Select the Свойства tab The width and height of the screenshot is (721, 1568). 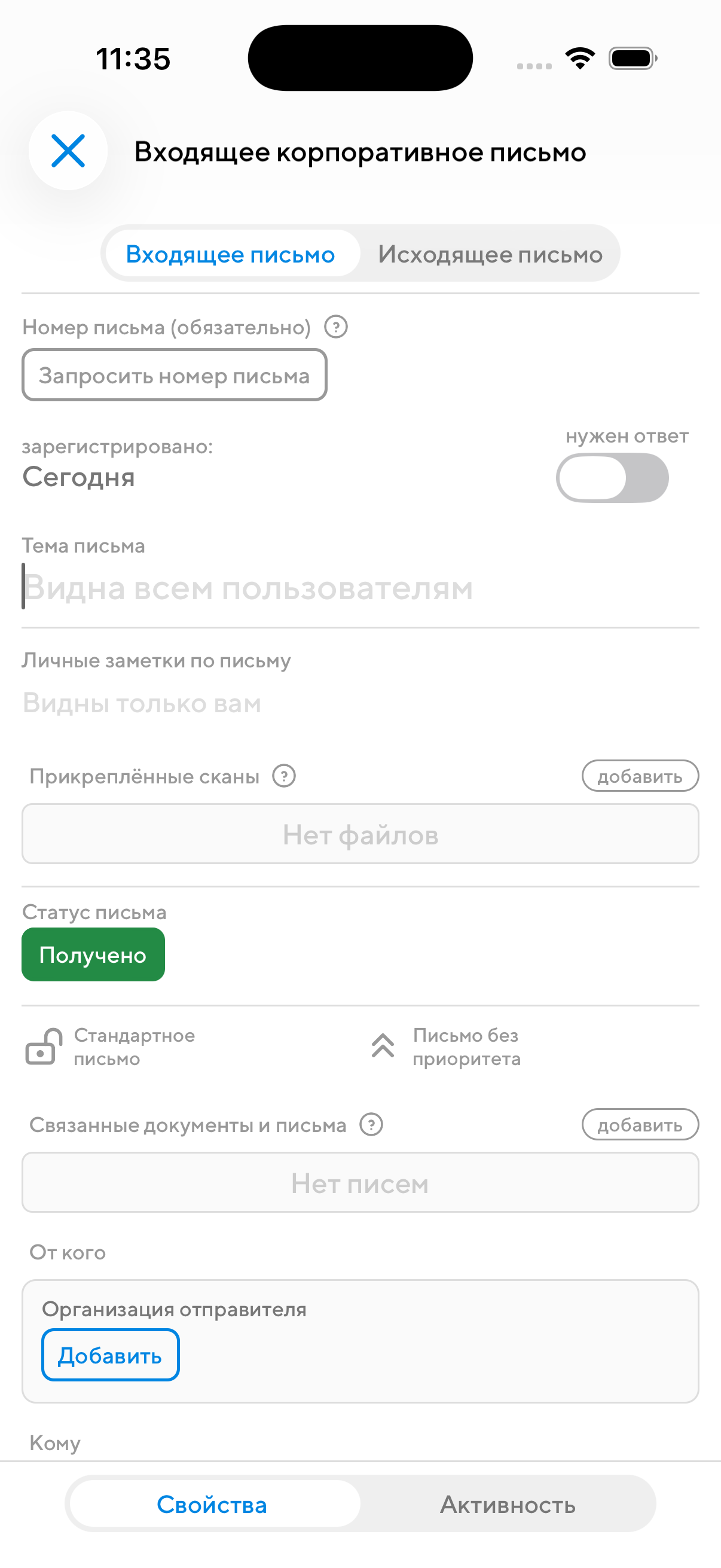pyautogui.click(x=212, y=1505)
